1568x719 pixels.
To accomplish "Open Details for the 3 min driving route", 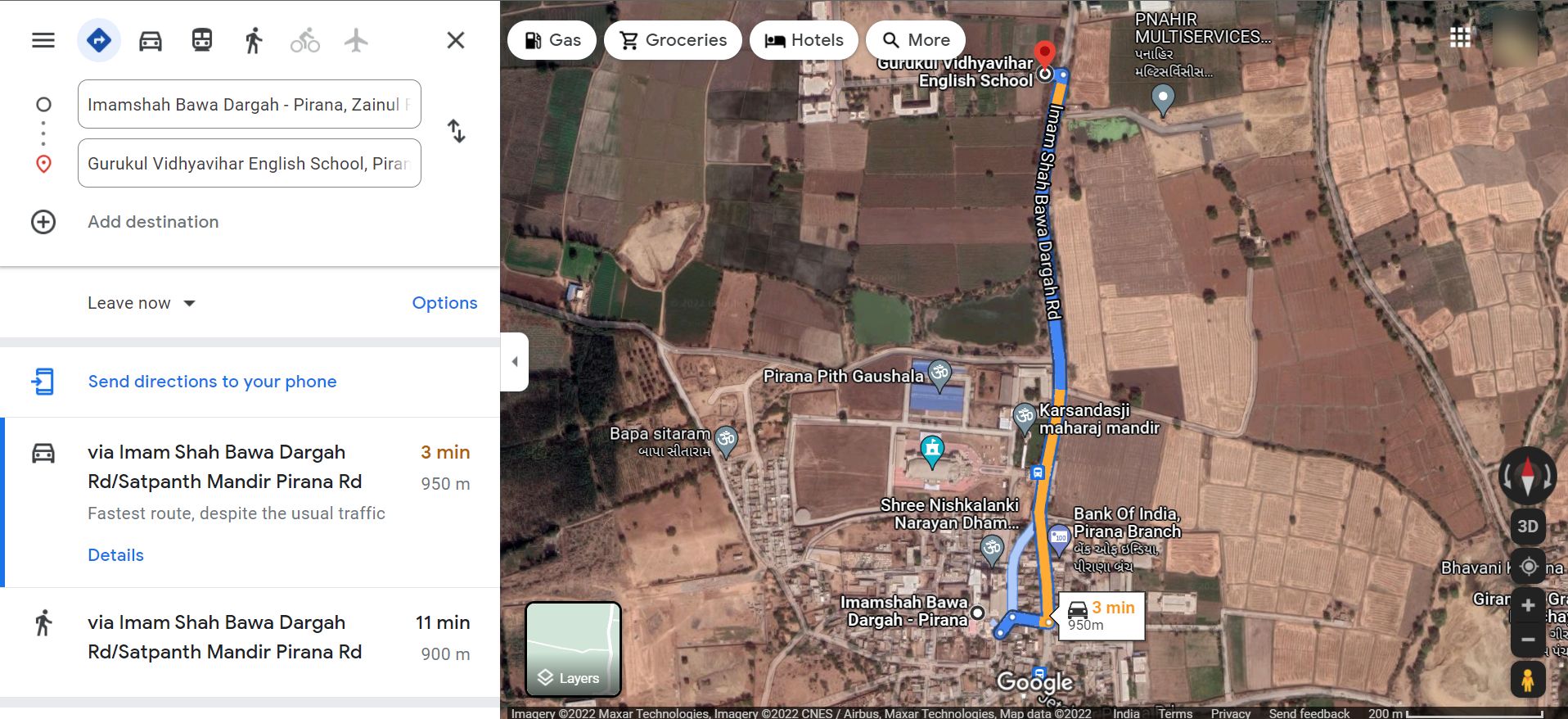I will [115, 555].
